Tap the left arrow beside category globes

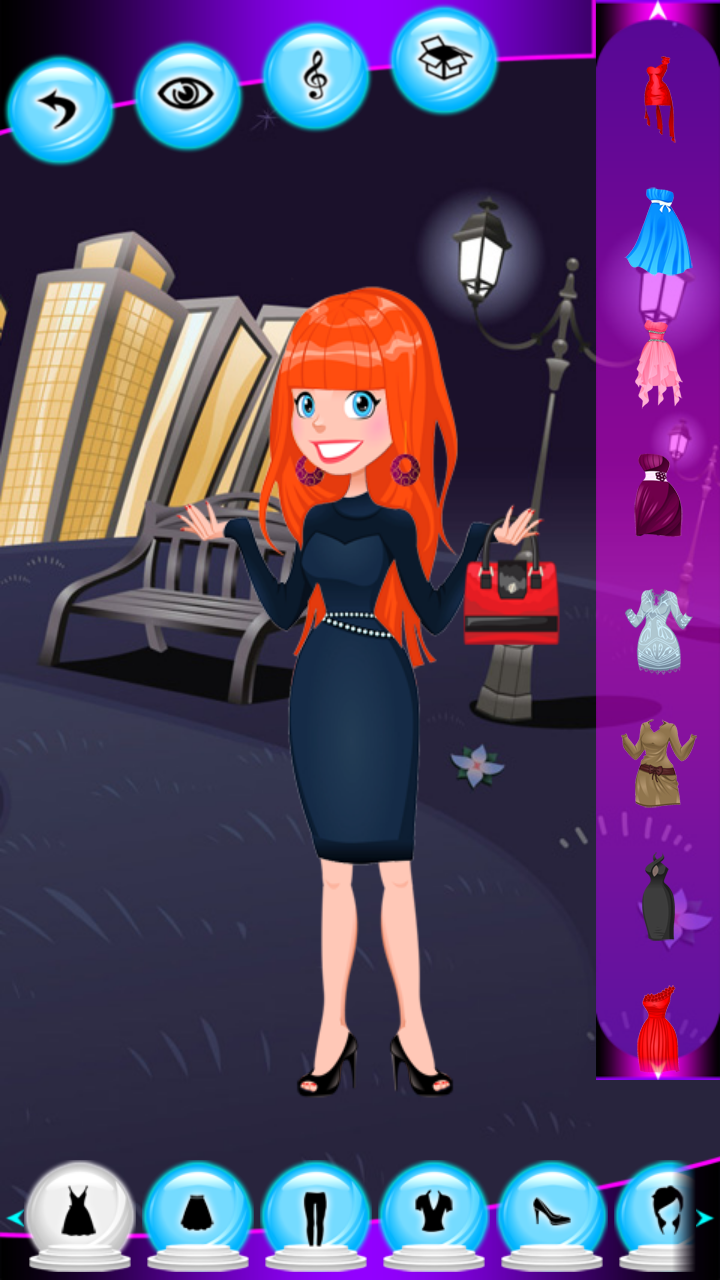coord(14,1217)
